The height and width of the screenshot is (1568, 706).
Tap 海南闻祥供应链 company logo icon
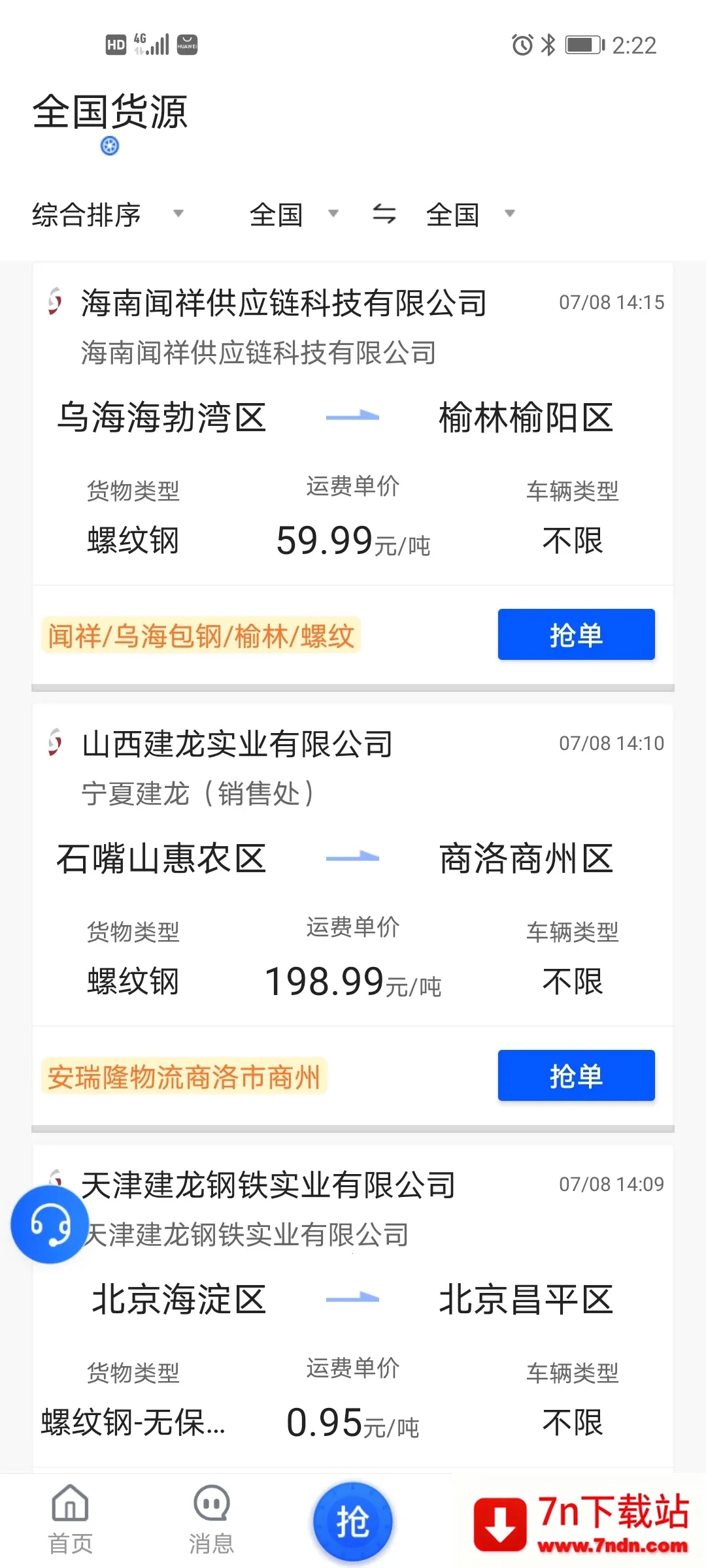click(54, 302)
